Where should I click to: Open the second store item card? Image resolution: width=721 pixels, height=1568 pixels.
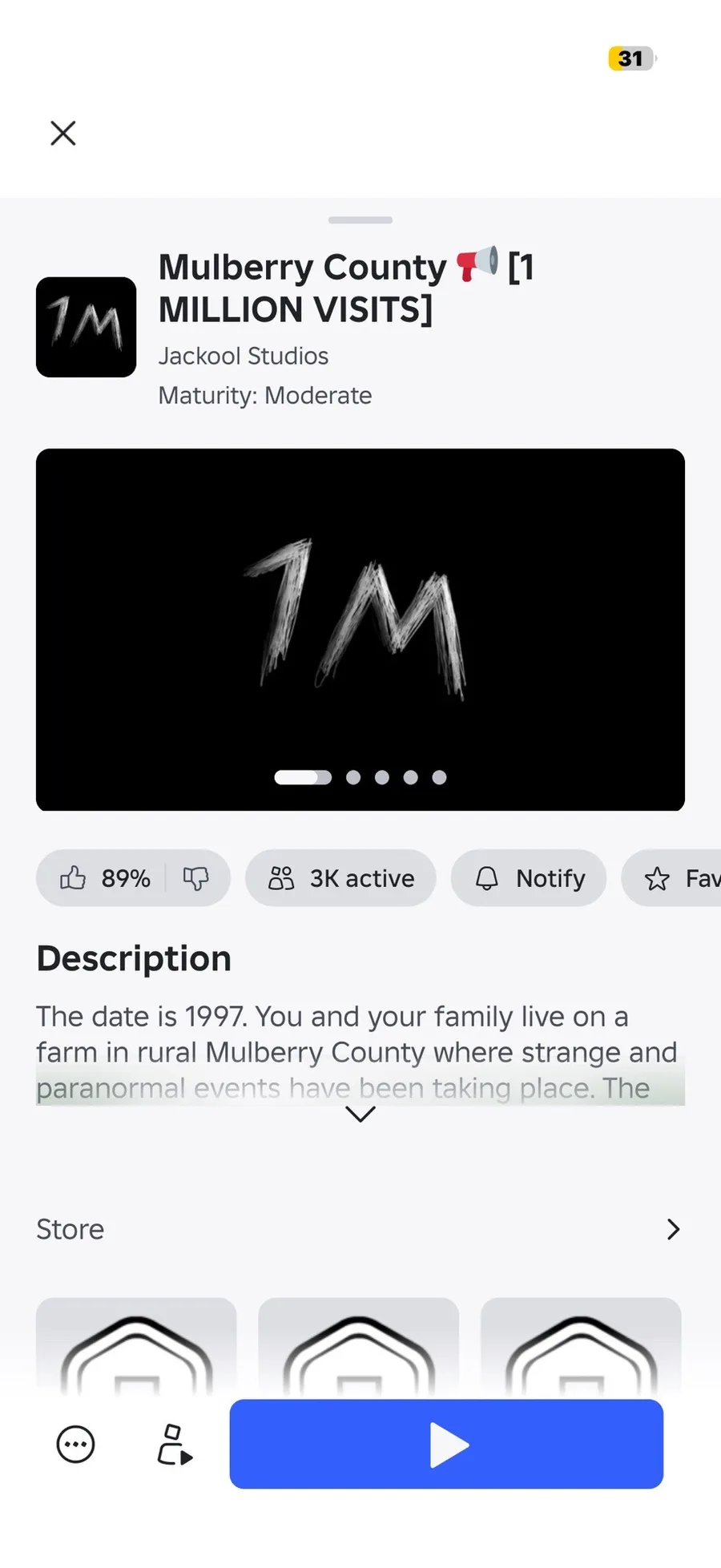pyautogui.click(x=358, y=1346)
